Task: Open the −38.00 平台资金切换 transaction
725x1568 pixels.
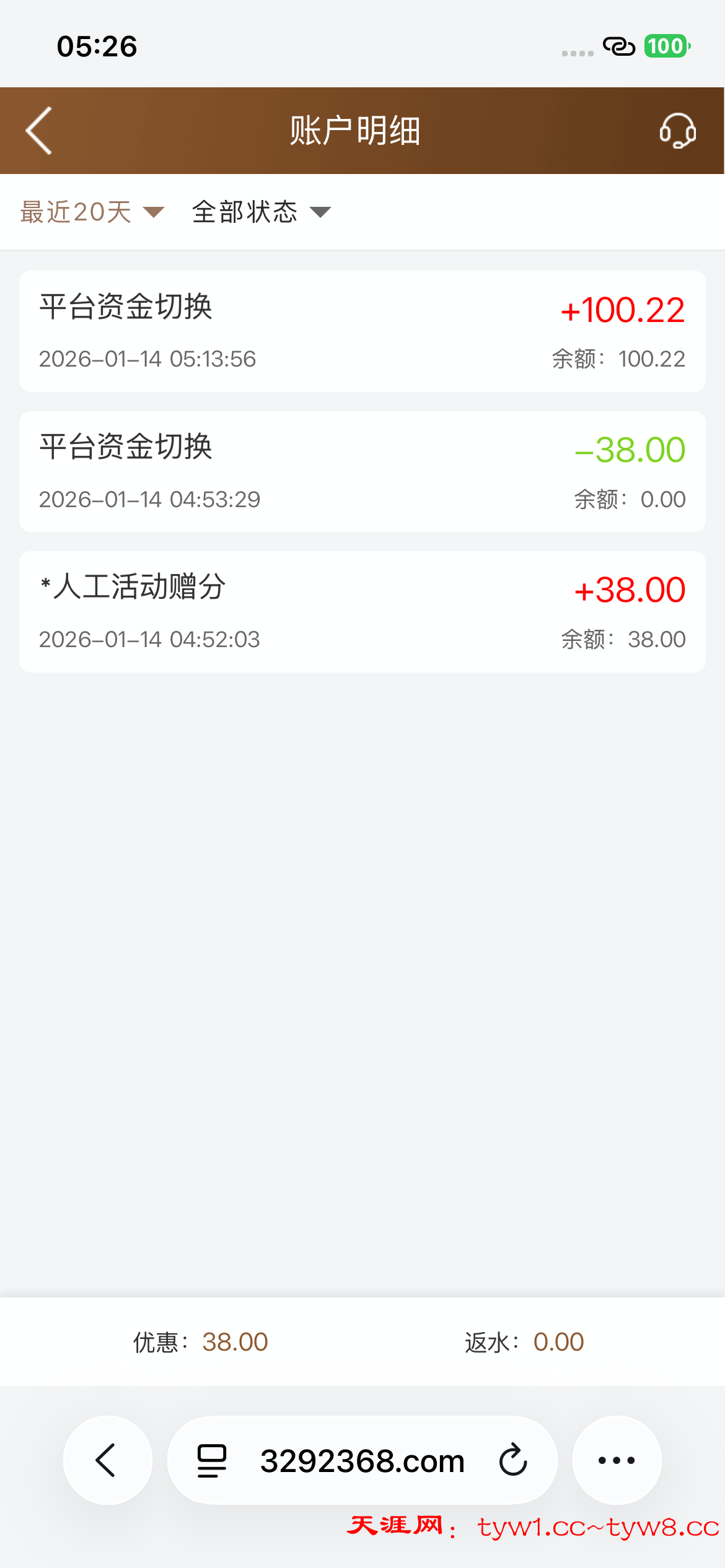Action: [x=362, y=471]
